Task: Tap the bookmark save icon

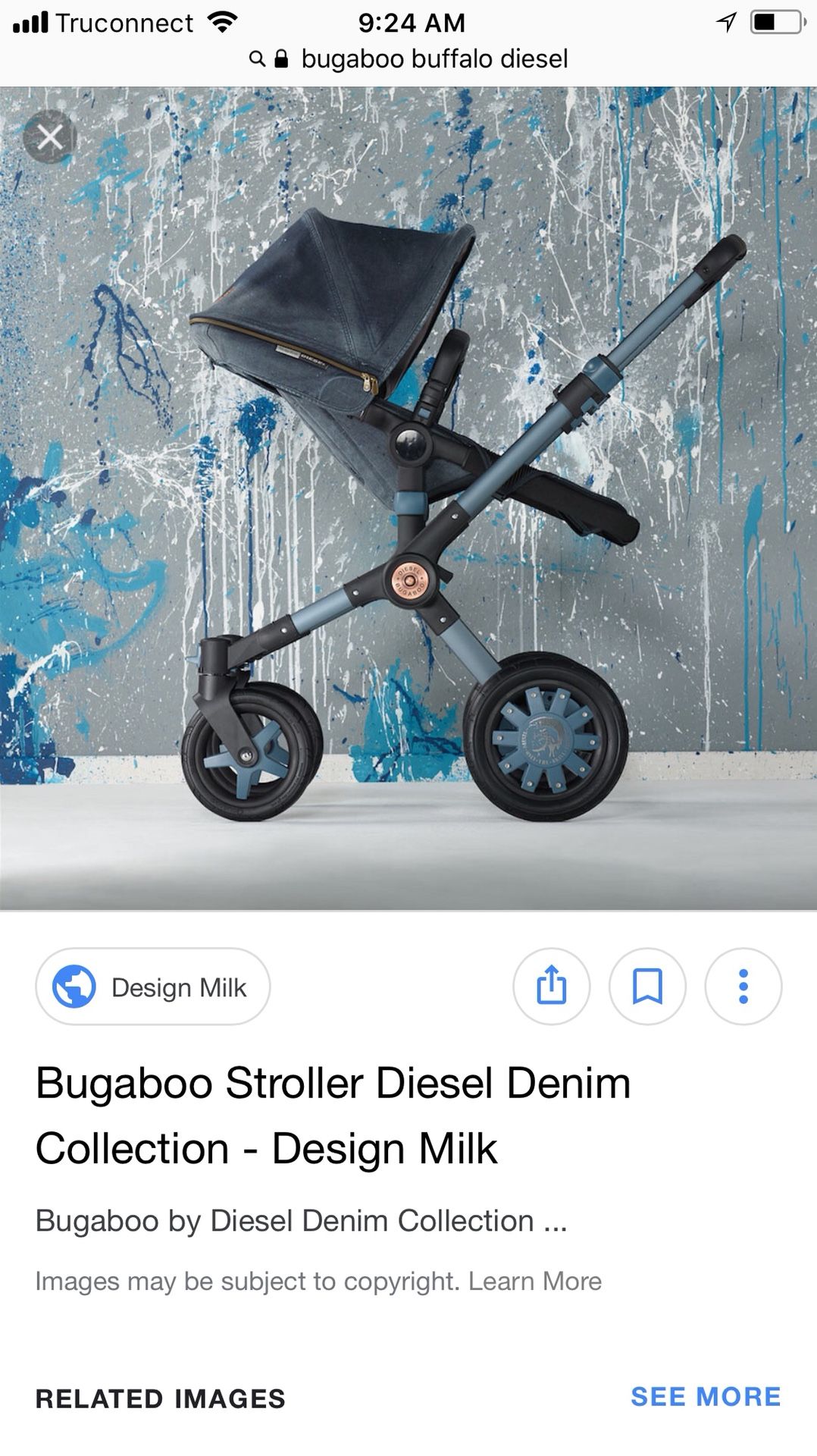Action: (648, 986)
